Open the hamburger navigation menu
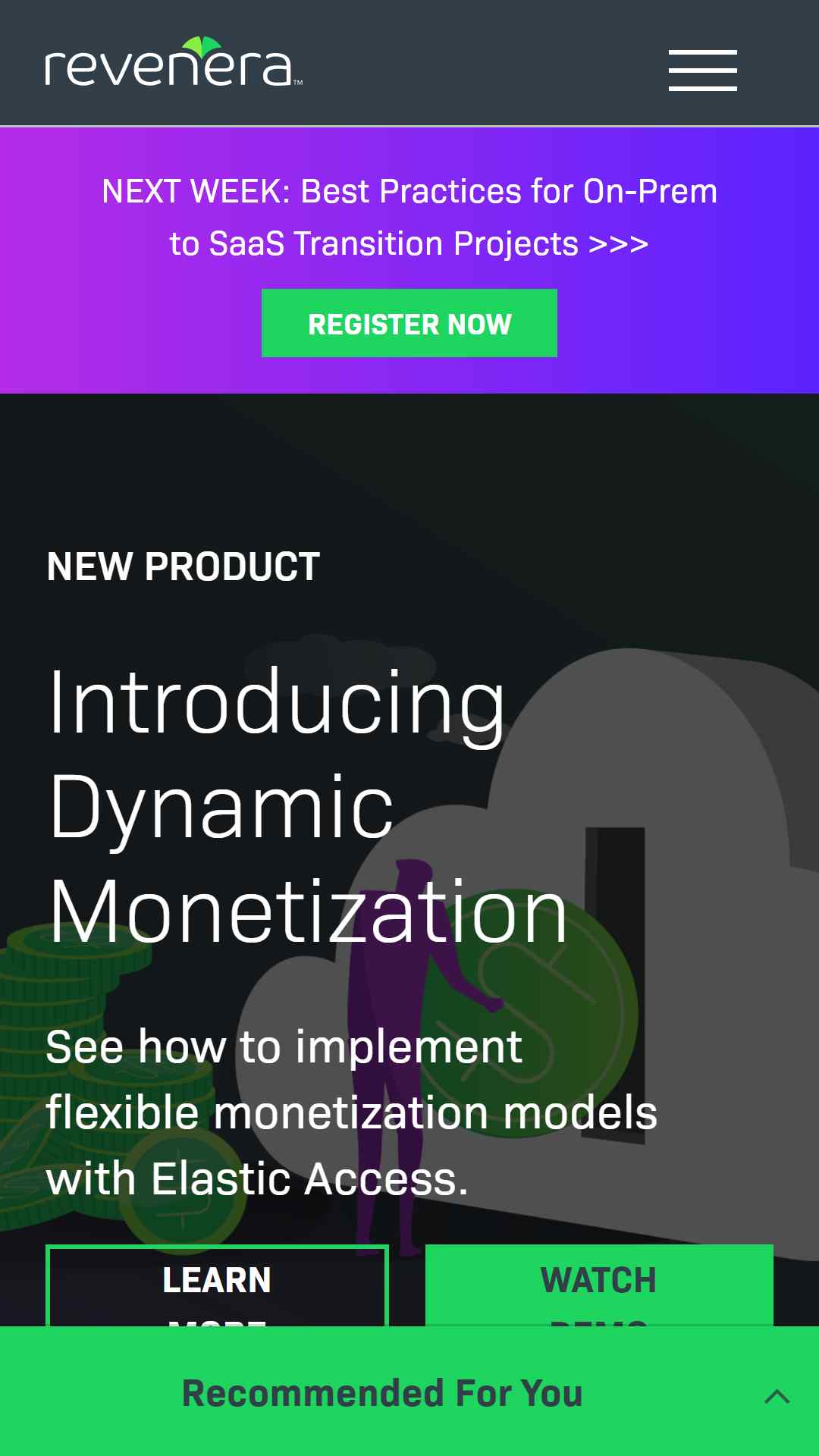This screenshot has width=819, height=1456. point(702,71)
